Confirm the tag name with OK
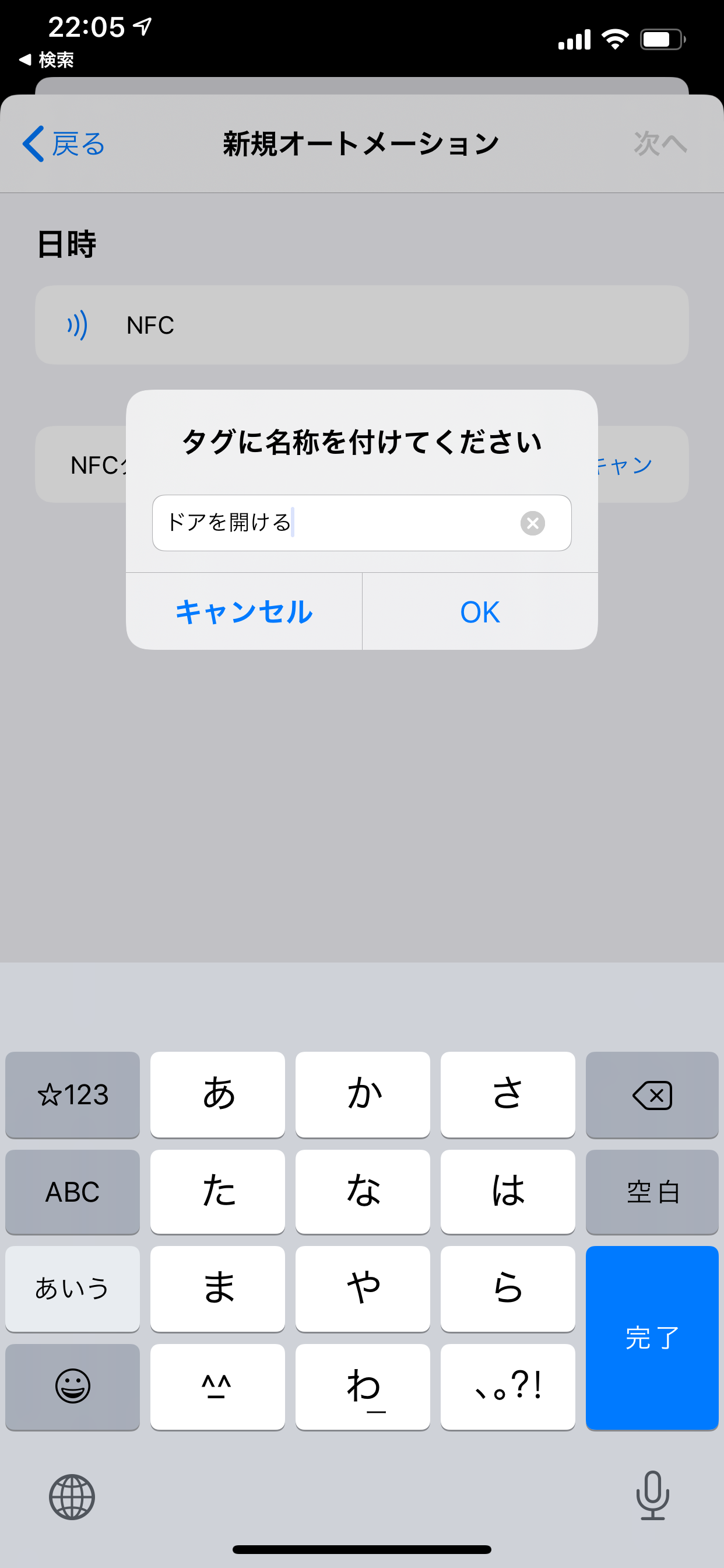The width and height of the screenshot is (724, 1568). click(479, 612)
